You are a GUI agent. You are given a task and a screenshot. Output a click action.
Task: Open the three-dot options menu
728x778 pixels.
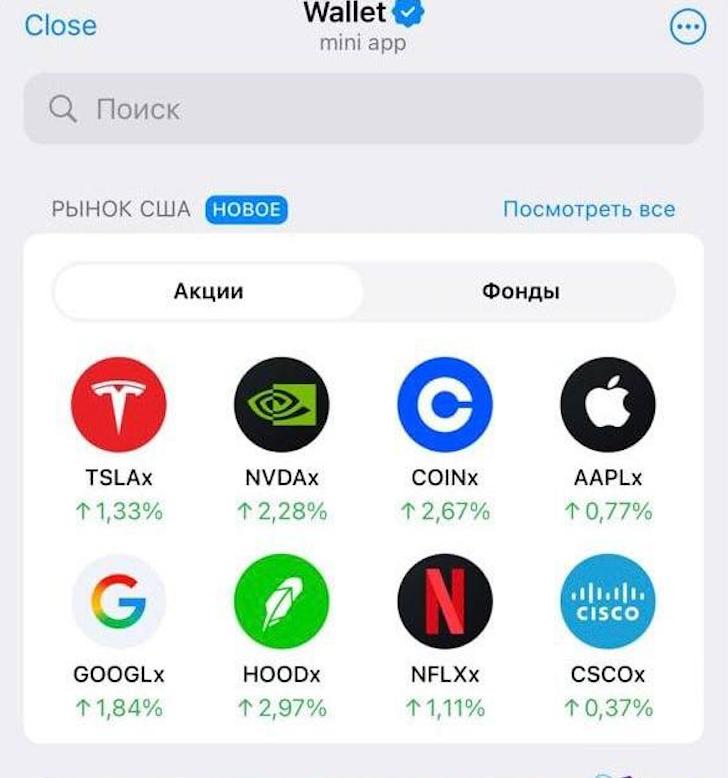687,27
